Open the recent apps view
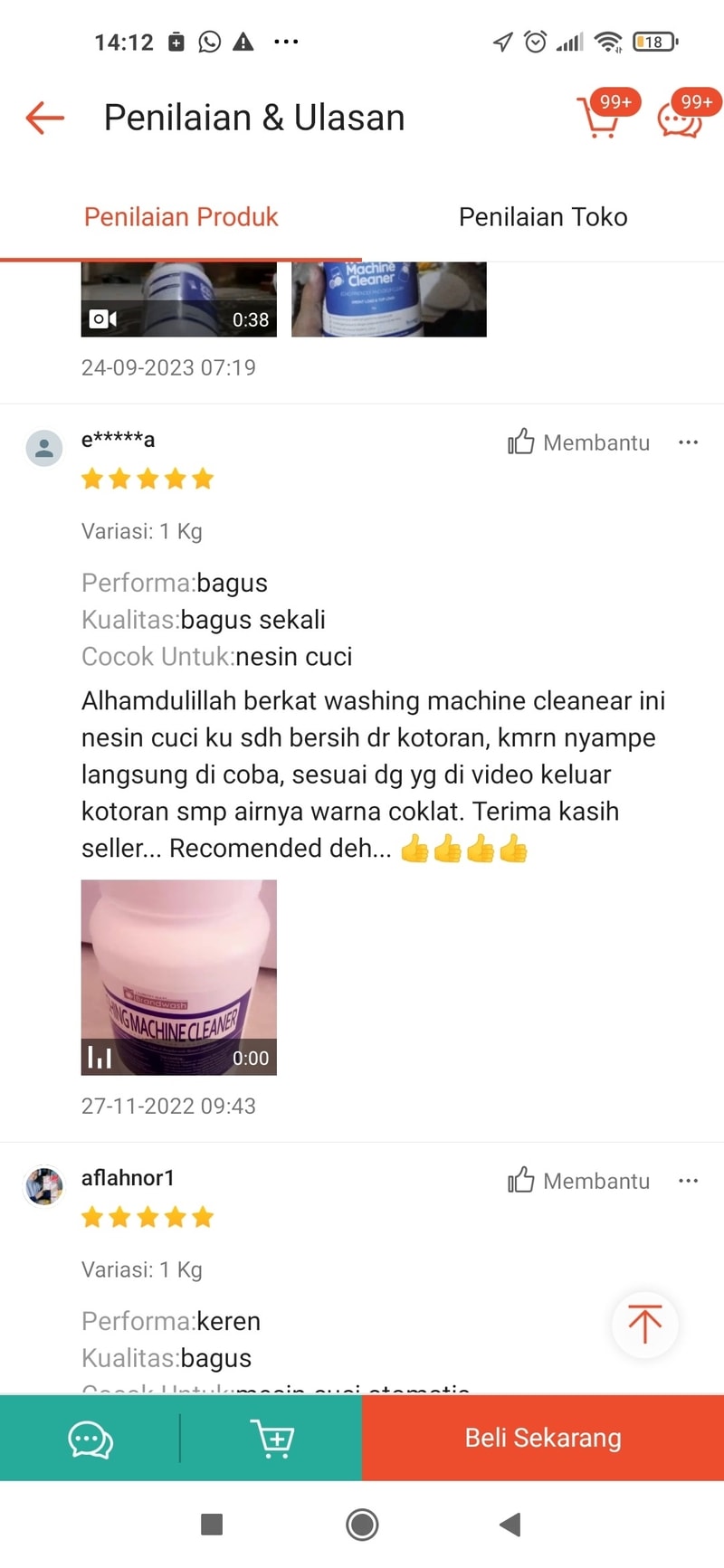Viewport: 724px width, 1568px height. tap(212, 1525)
